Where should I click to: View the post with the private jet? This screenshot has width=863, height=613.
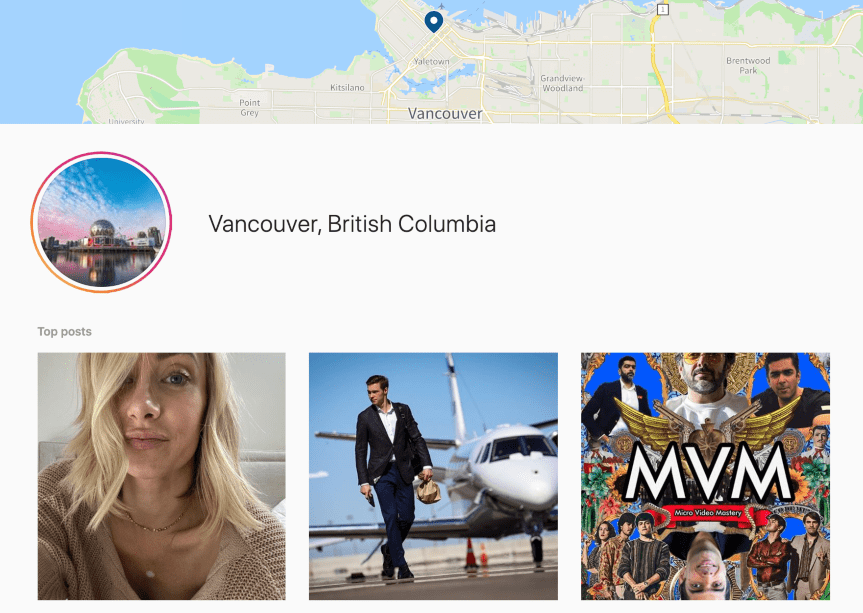coord(433,476)
